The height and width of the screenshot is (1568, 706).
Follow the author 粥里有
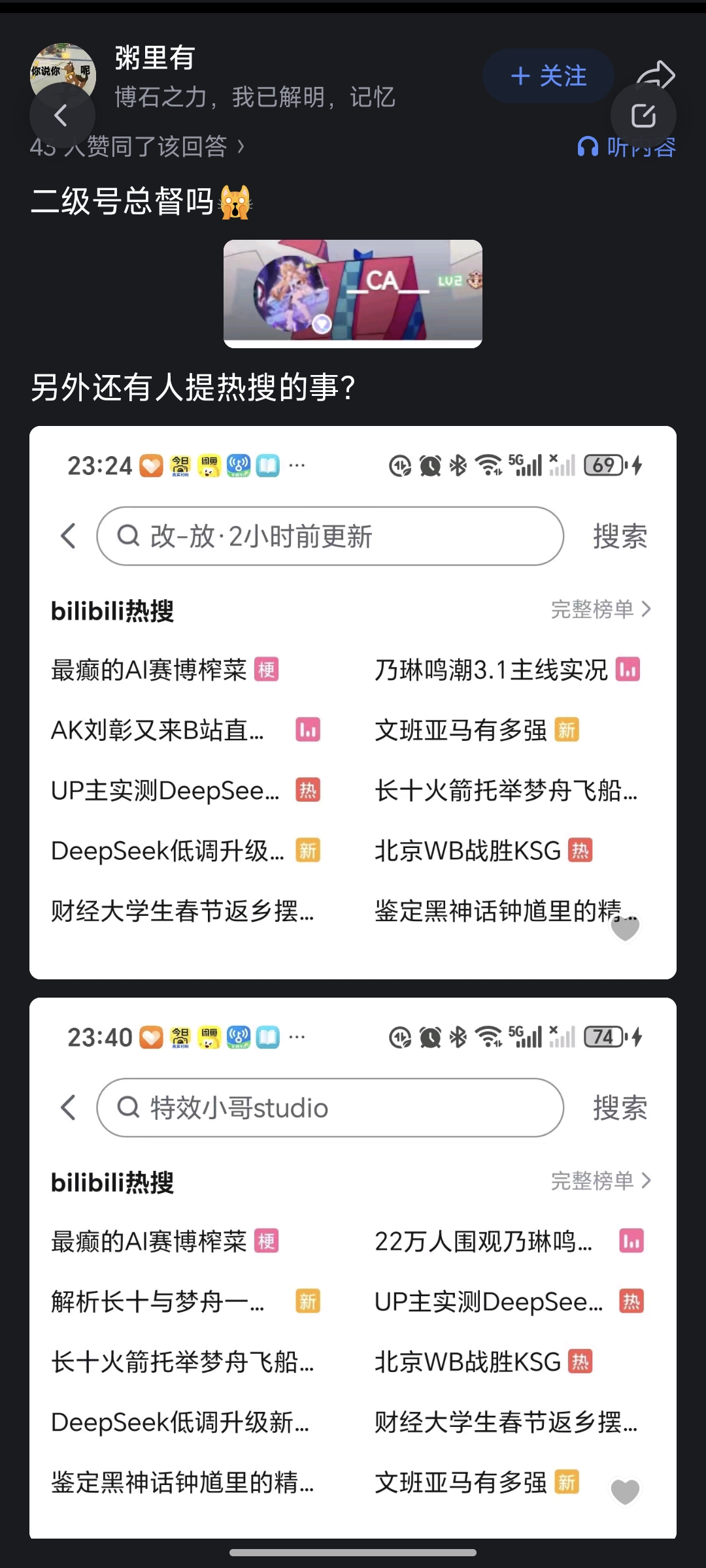548,76
